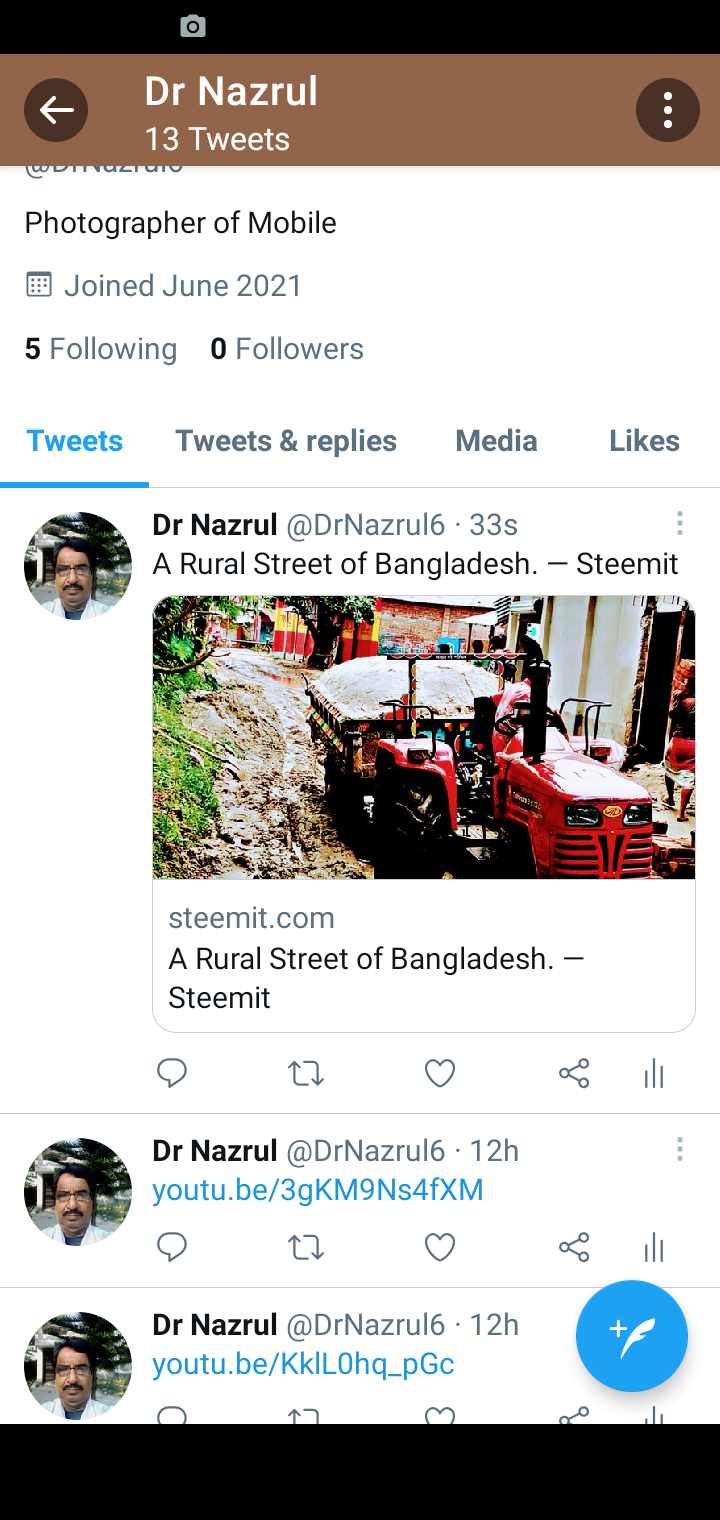Open the profile overflow menu in header
The height and width of the screenshot is (1520, 720).
click(667, 110)
